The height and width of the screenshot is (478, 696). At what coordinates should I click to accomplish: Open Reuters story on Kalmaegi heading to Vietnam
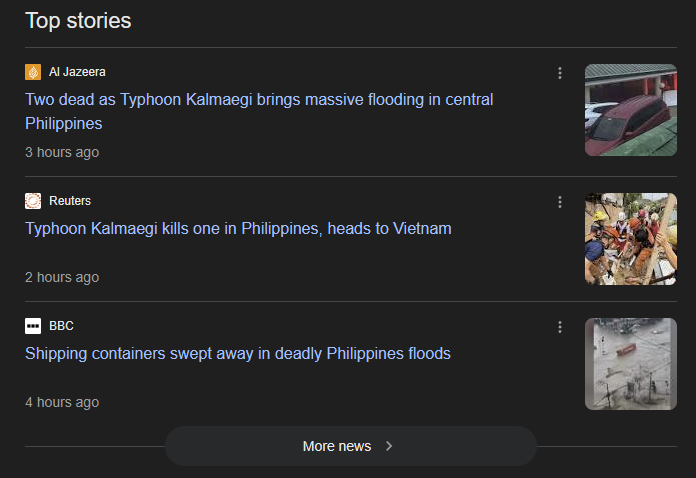(x=238, y=228)
